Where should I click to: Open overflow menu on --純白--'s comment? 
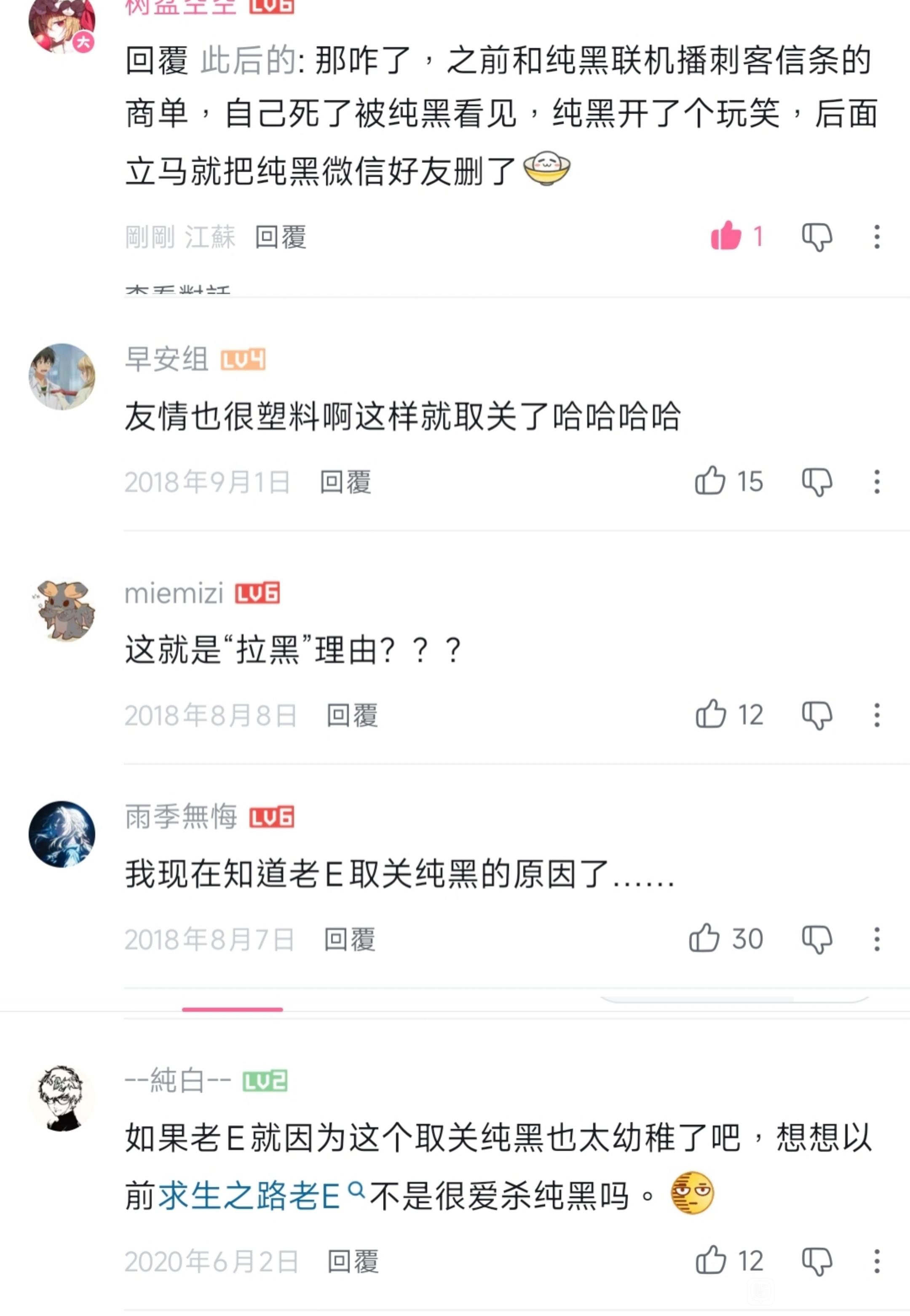tap(876, 1261)
